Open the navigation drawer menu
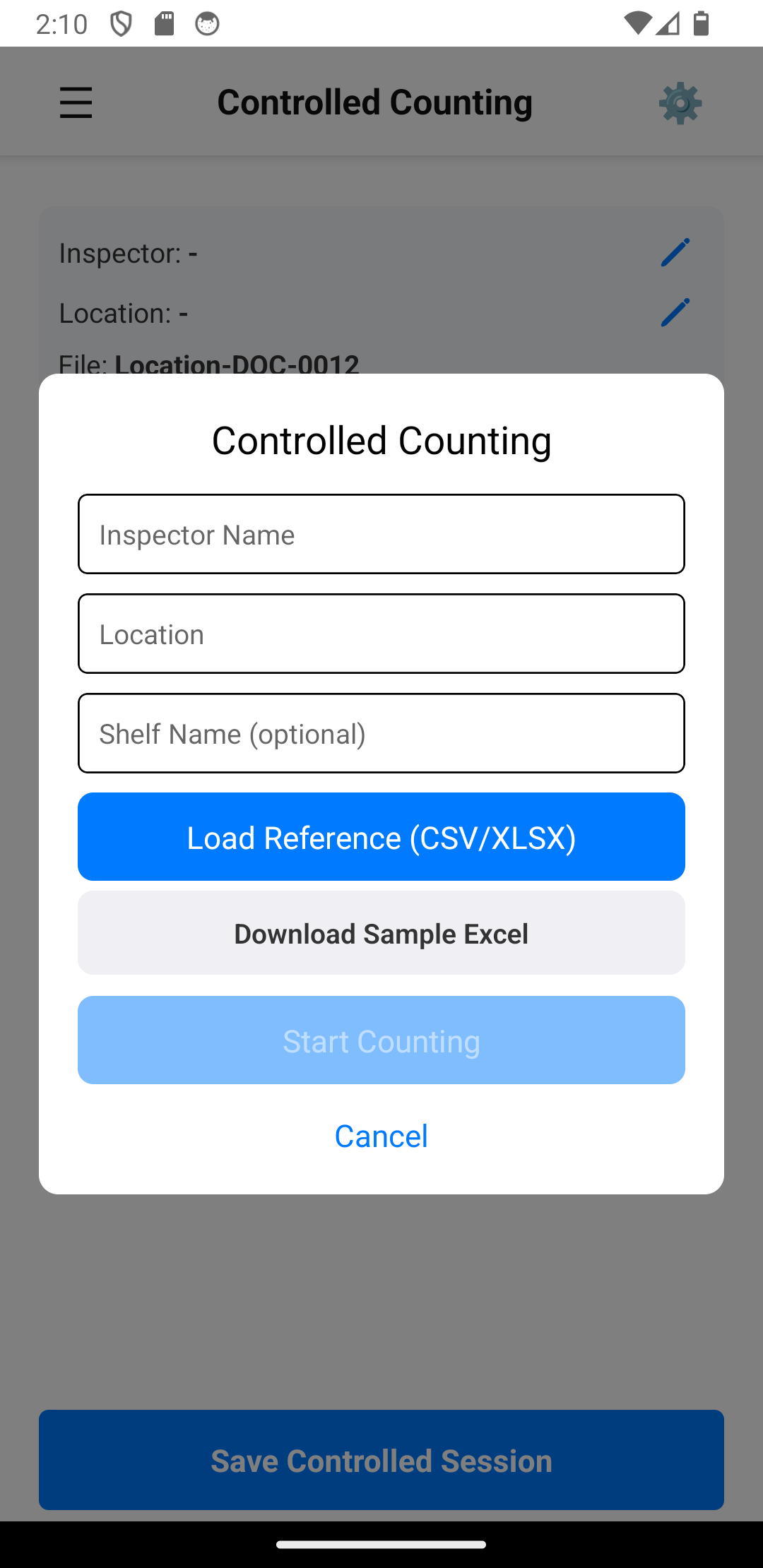 [x=76, y=102]
